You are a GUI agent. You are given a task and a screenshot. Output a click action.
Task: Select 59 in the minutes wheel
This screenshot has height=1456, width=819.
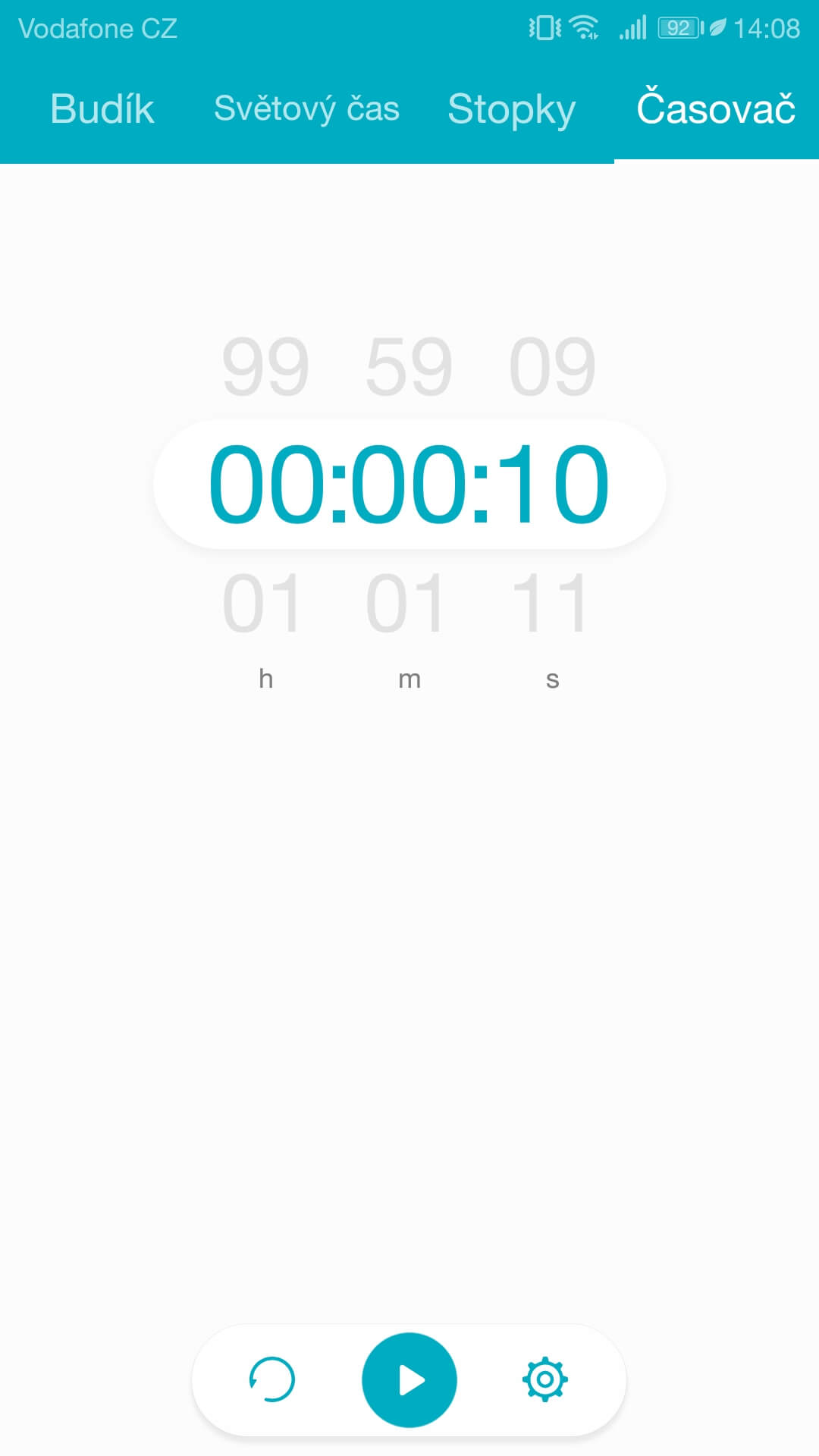pyautogui.click(x=409, y=367)
